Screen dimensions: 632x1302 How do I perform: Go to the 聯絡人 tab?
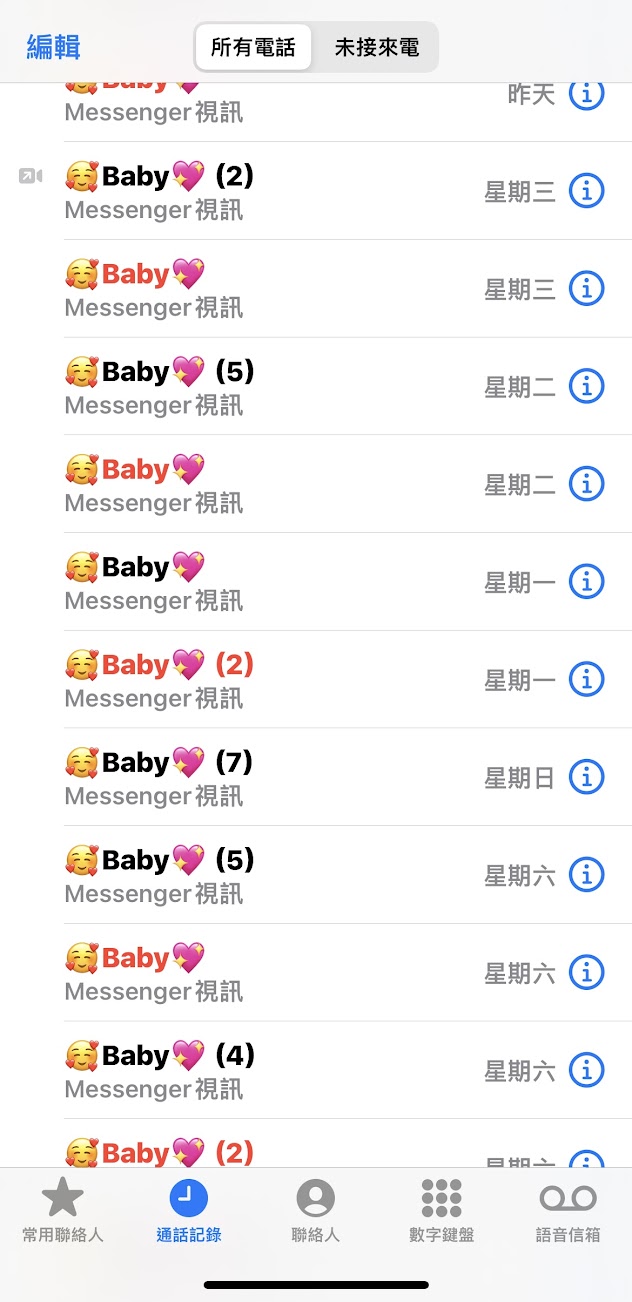pyautogui.click(x=316, y=1209)
